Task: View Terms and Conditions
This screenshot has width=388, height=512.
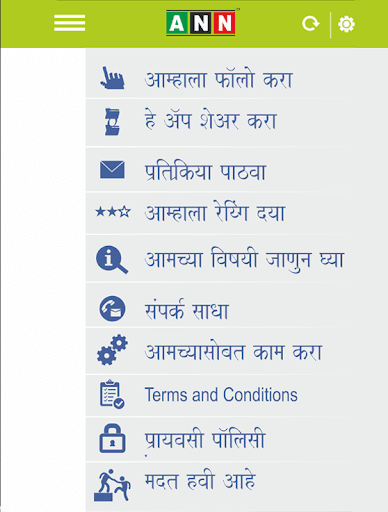Action: (x=219, y=395)
